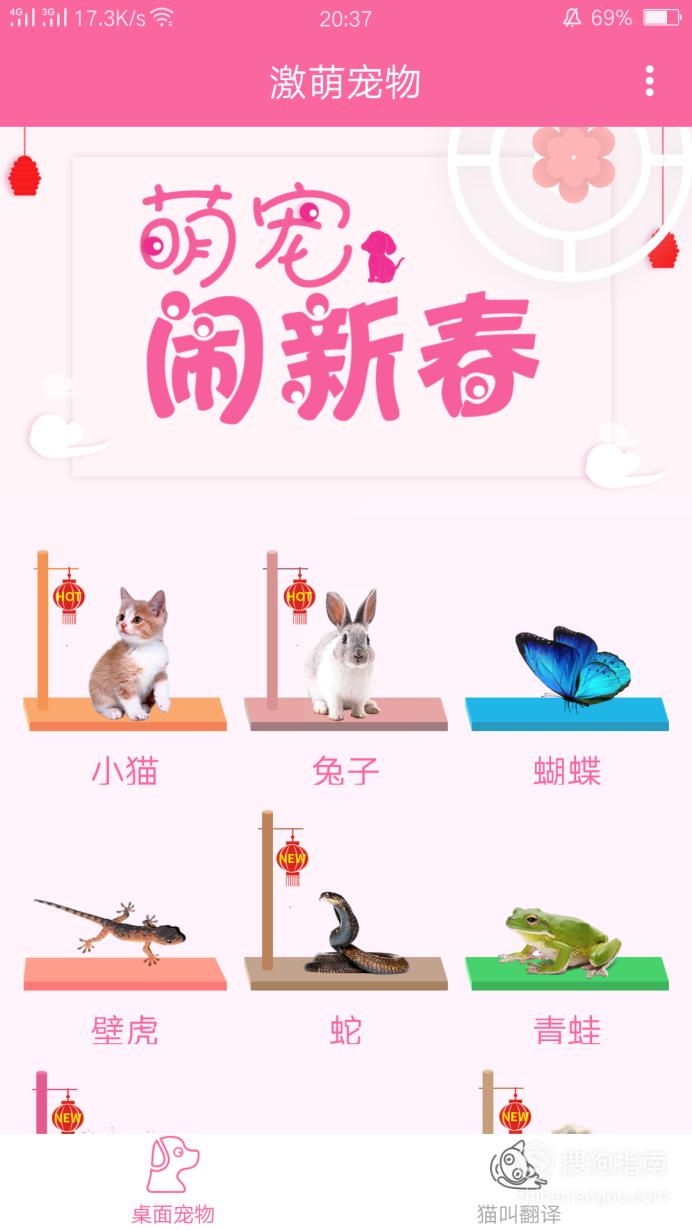This screenshot has height=1230, width=692.
Task: Switch to the 猫叫翻译 tab
Action: click(x=519, y=1182)
